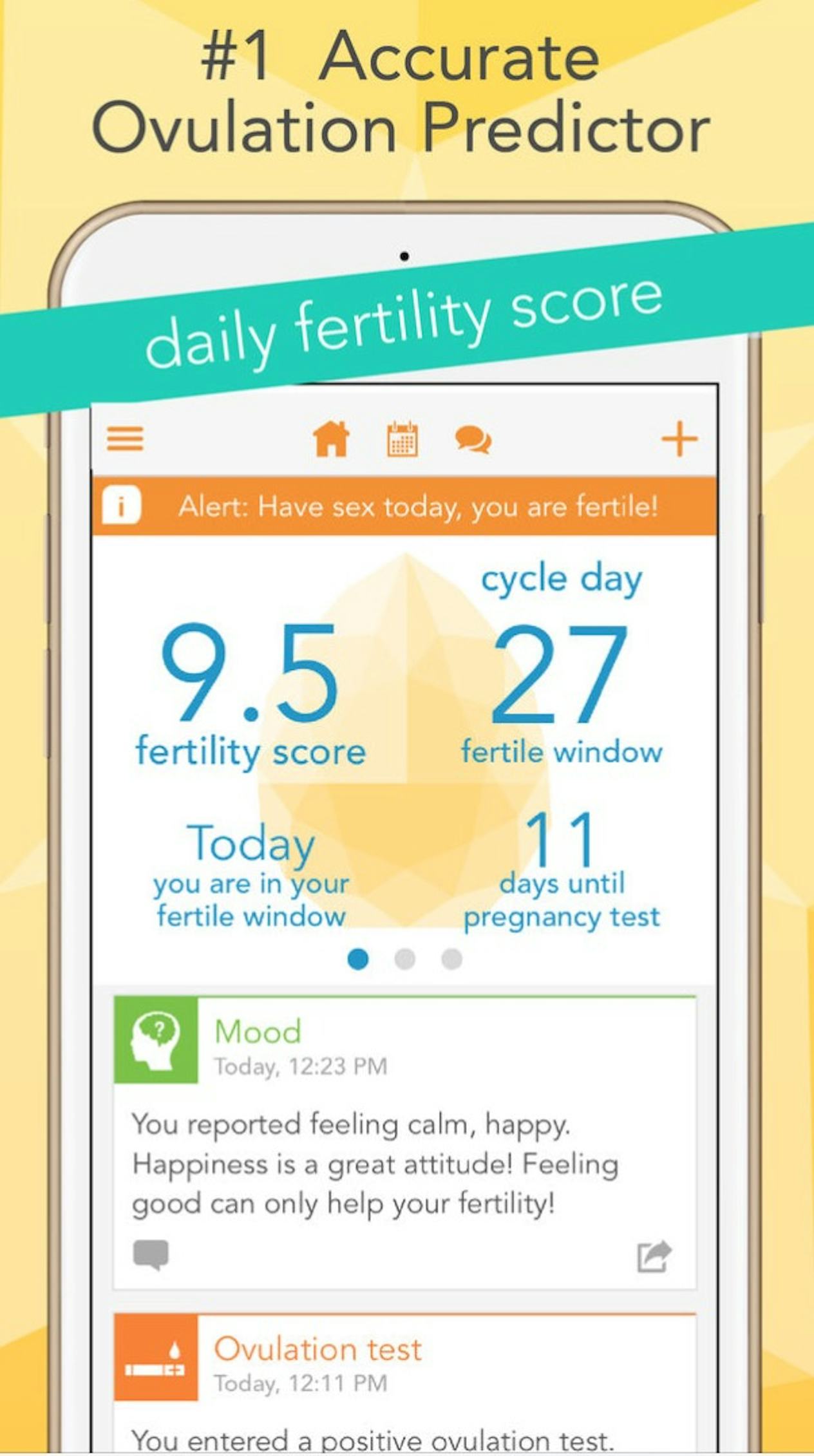814x1456 pixels.
Task: Add a new entry with the plus icon
Action: point(680,439)
